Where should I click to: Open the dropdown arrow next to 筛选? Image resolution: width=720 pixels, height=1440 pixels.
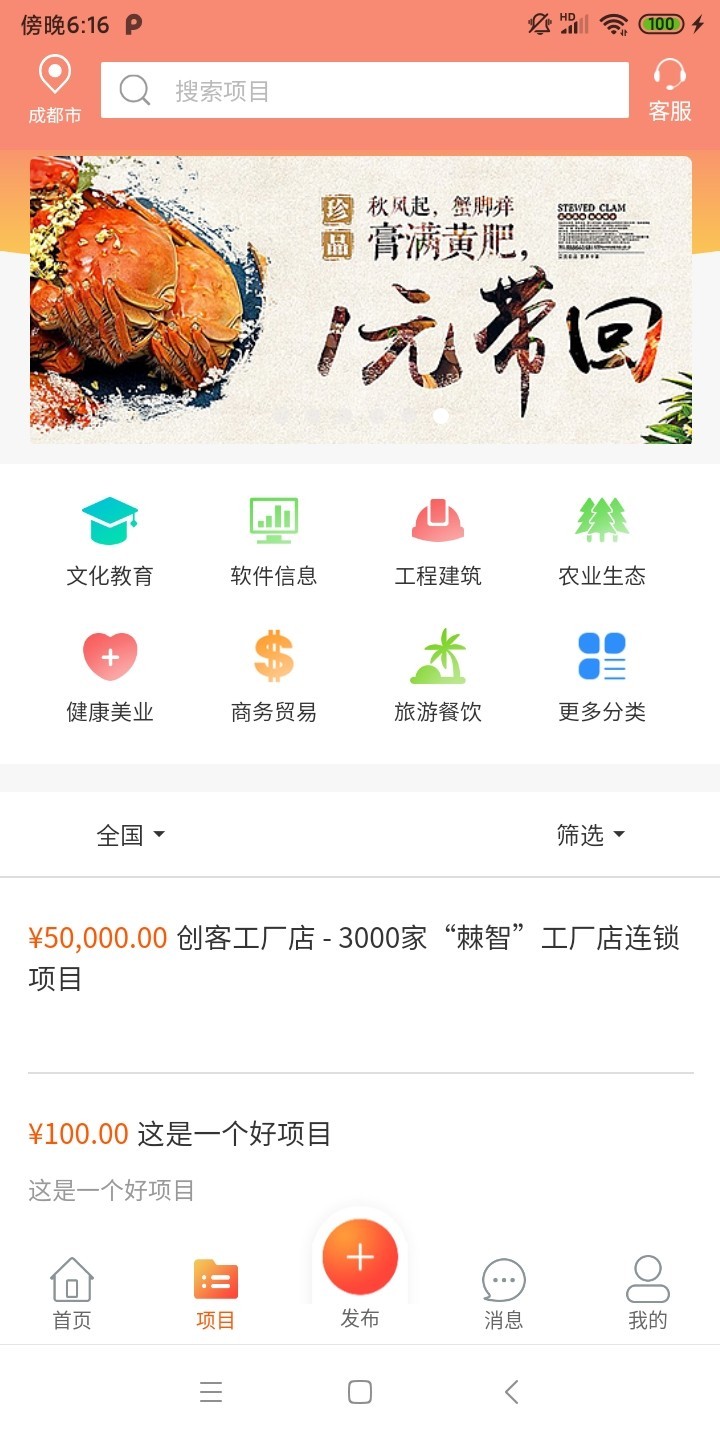pyautogui.click(x=620, y=835)
